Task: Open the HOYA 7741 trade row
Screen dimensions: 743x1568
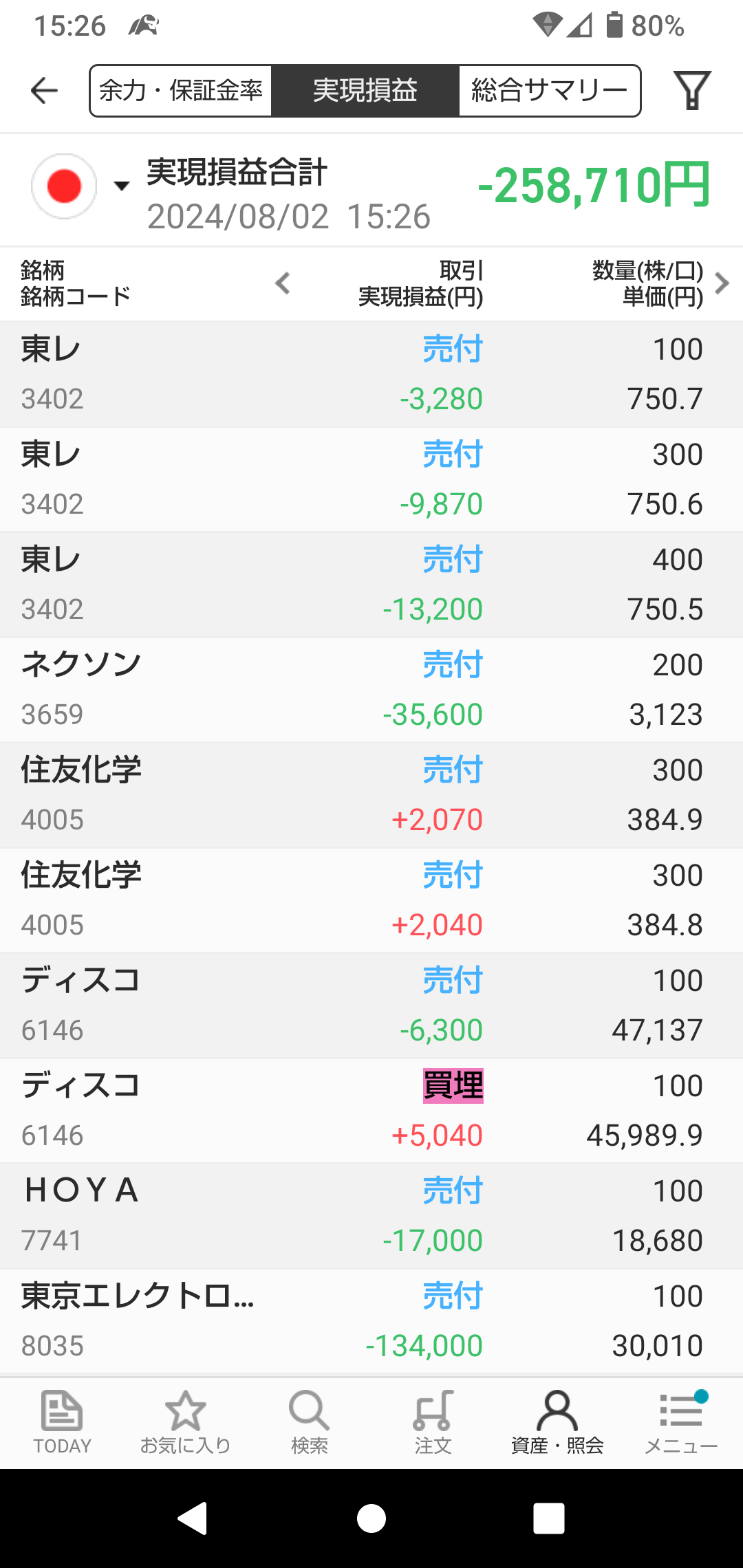Action: (371, 1216)
